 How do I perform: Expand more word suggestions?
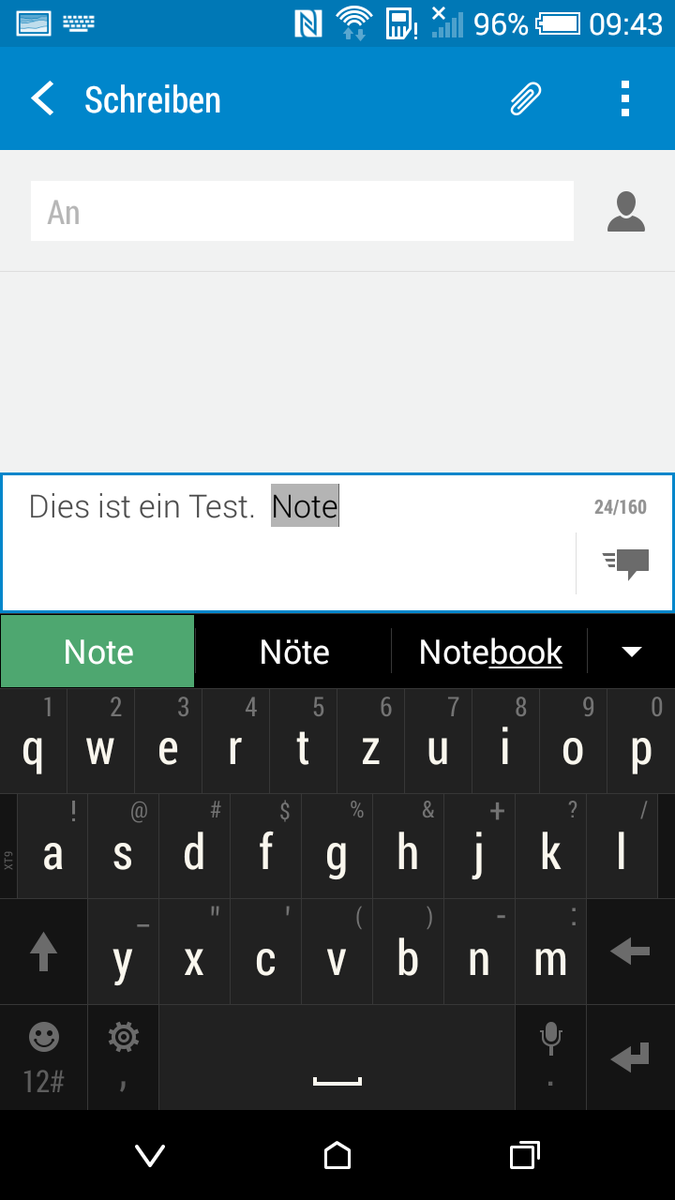click(x=631, y=652)
